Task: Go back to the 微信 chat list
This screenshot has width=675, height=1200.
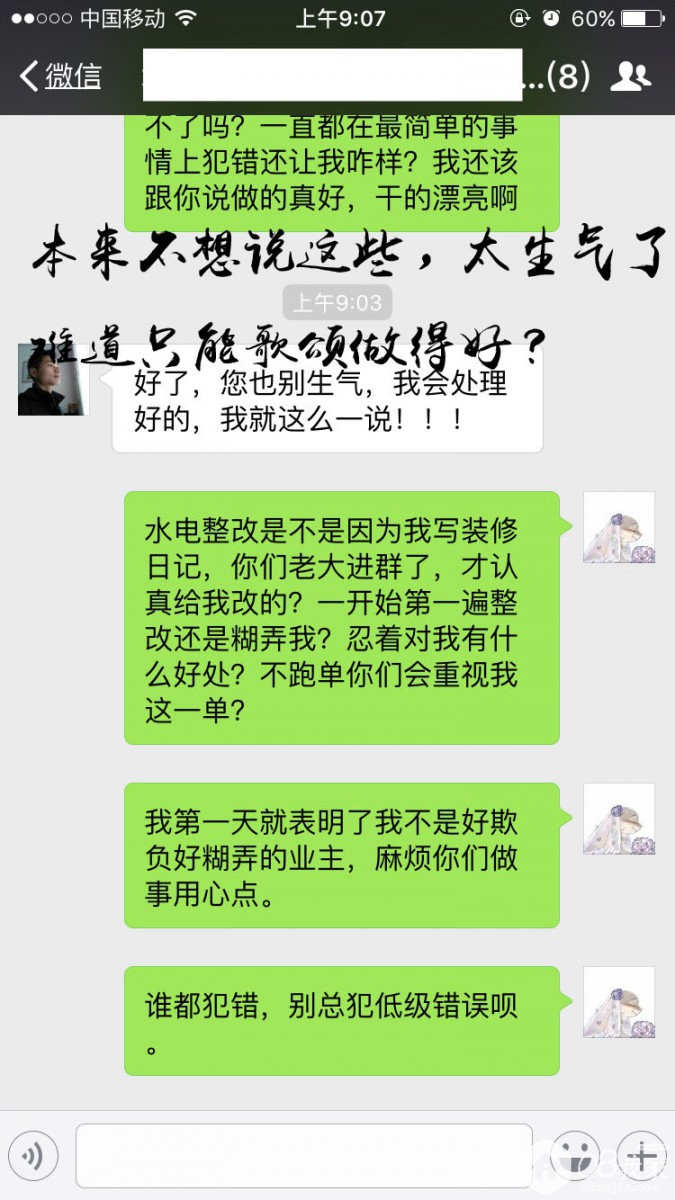Action: click(60, 76)
